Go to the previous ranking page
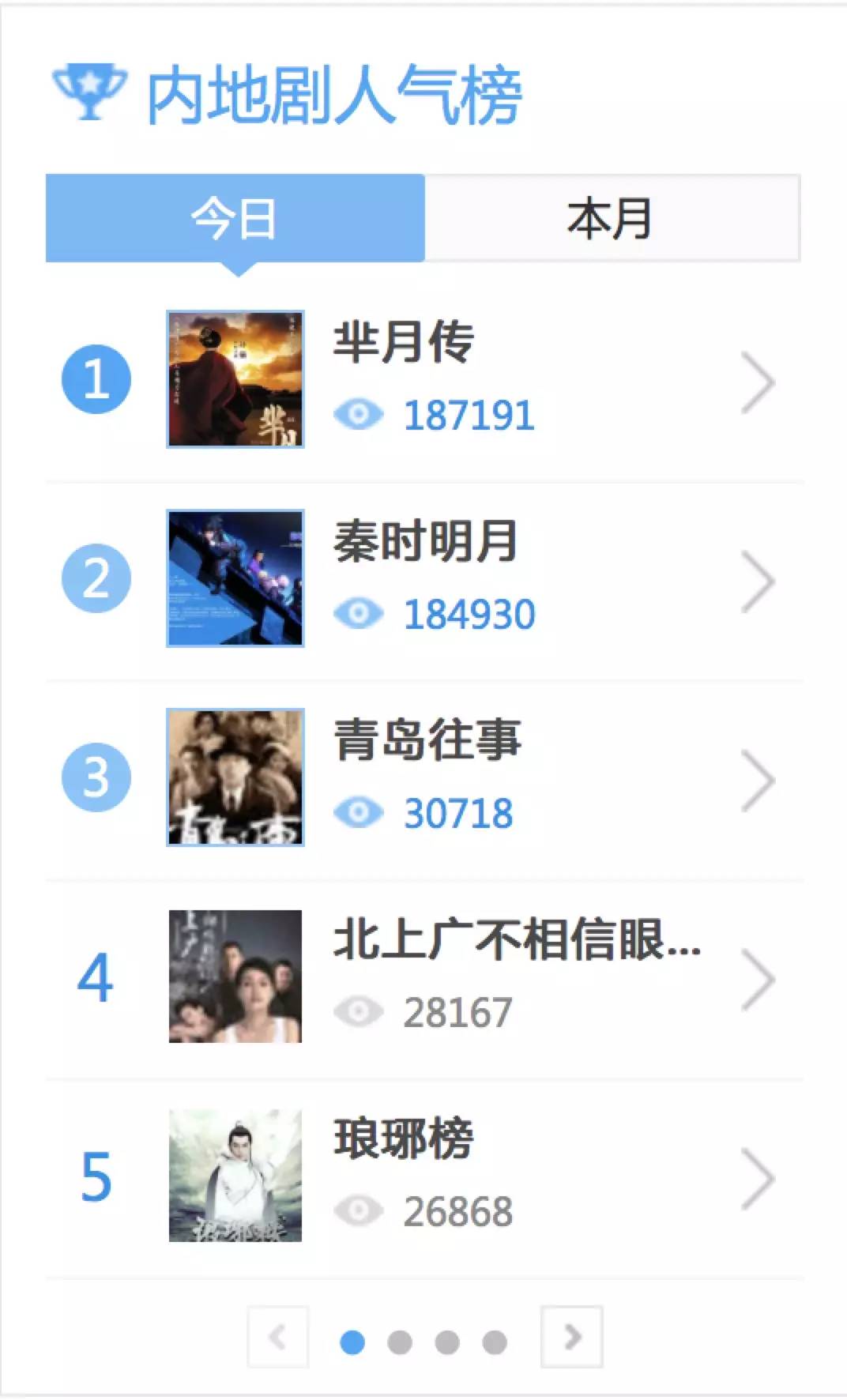847x1400 pixels. 277,1337
